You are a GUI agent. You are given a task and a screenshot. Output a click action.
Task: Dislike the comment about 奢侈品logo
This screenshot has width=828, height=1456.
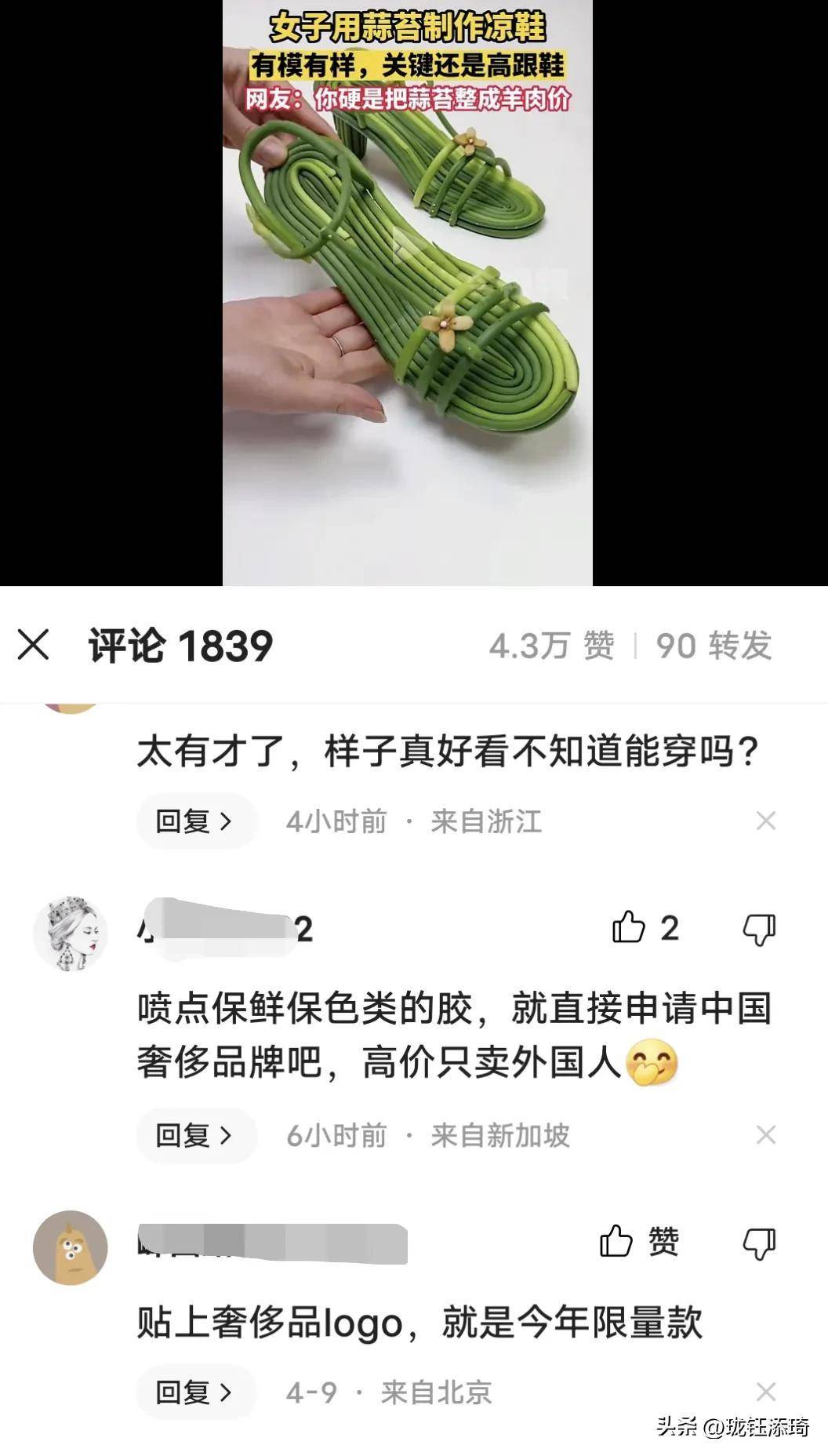click(758, 1243)
